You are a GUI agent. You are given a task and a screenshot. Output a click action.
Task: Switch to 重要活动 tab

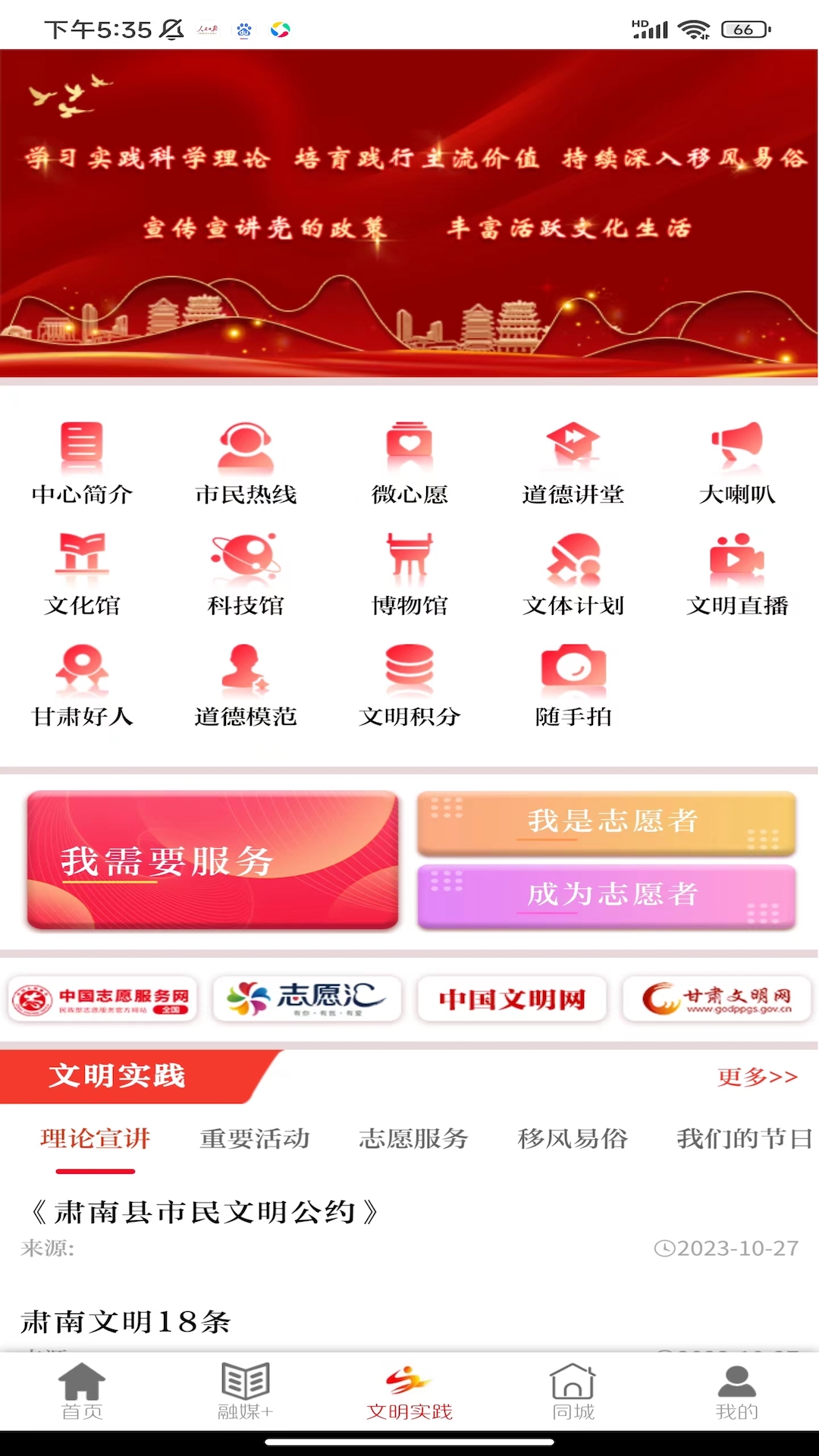[x=255, y=1138]
